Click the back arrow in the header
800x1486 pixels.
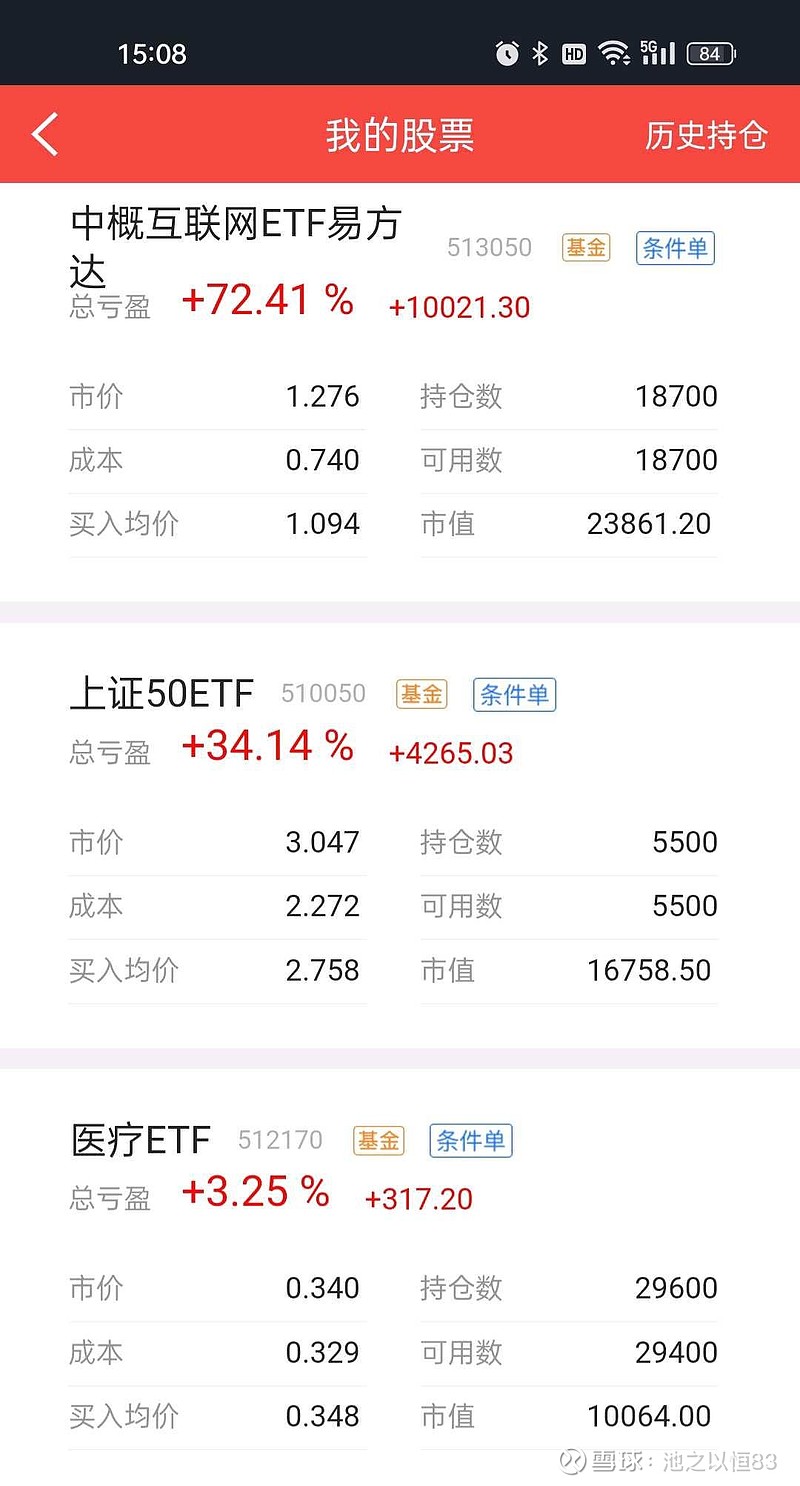tap(42, 133)
